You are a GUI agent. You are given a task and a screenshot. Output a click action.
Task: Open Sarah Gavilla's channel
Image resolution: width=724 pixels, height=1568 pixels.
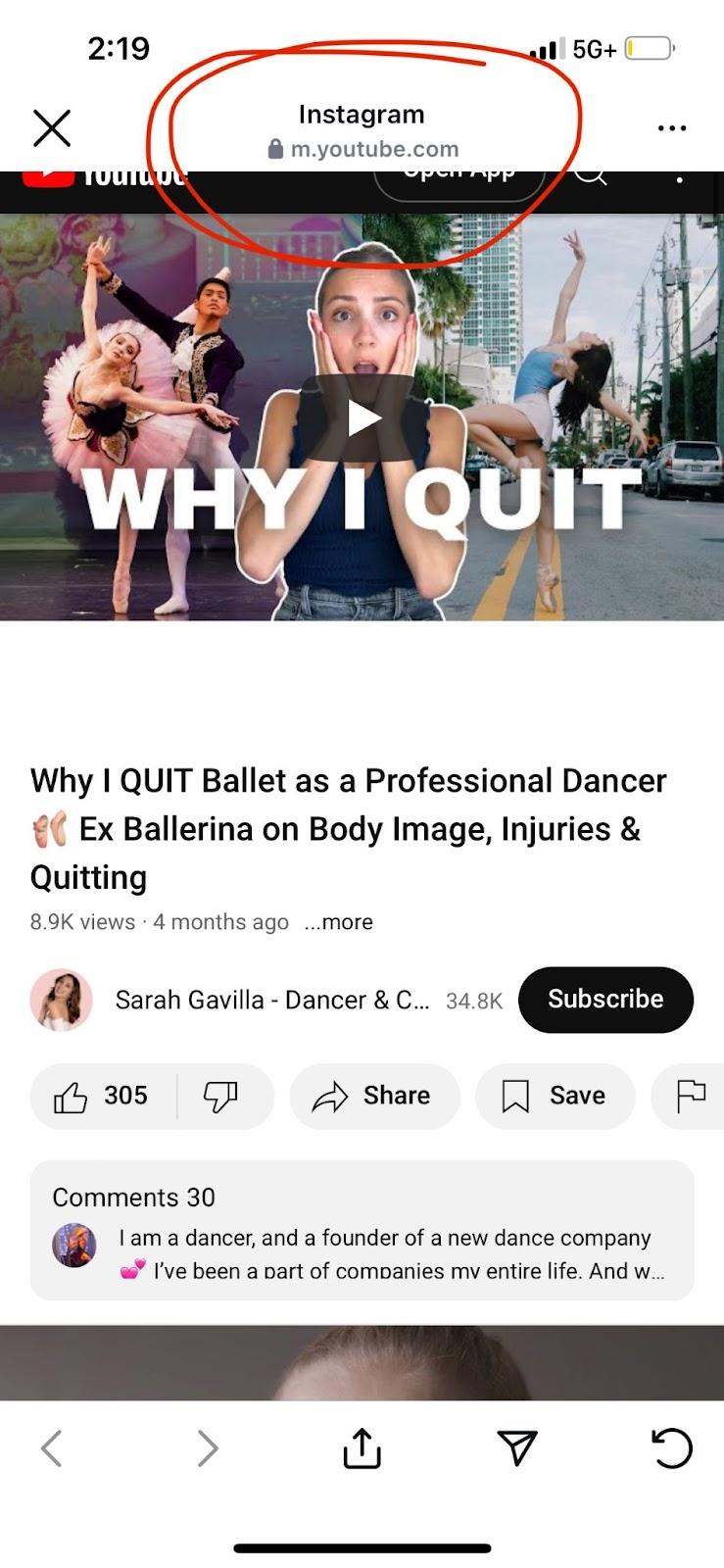pos(271,1000)
